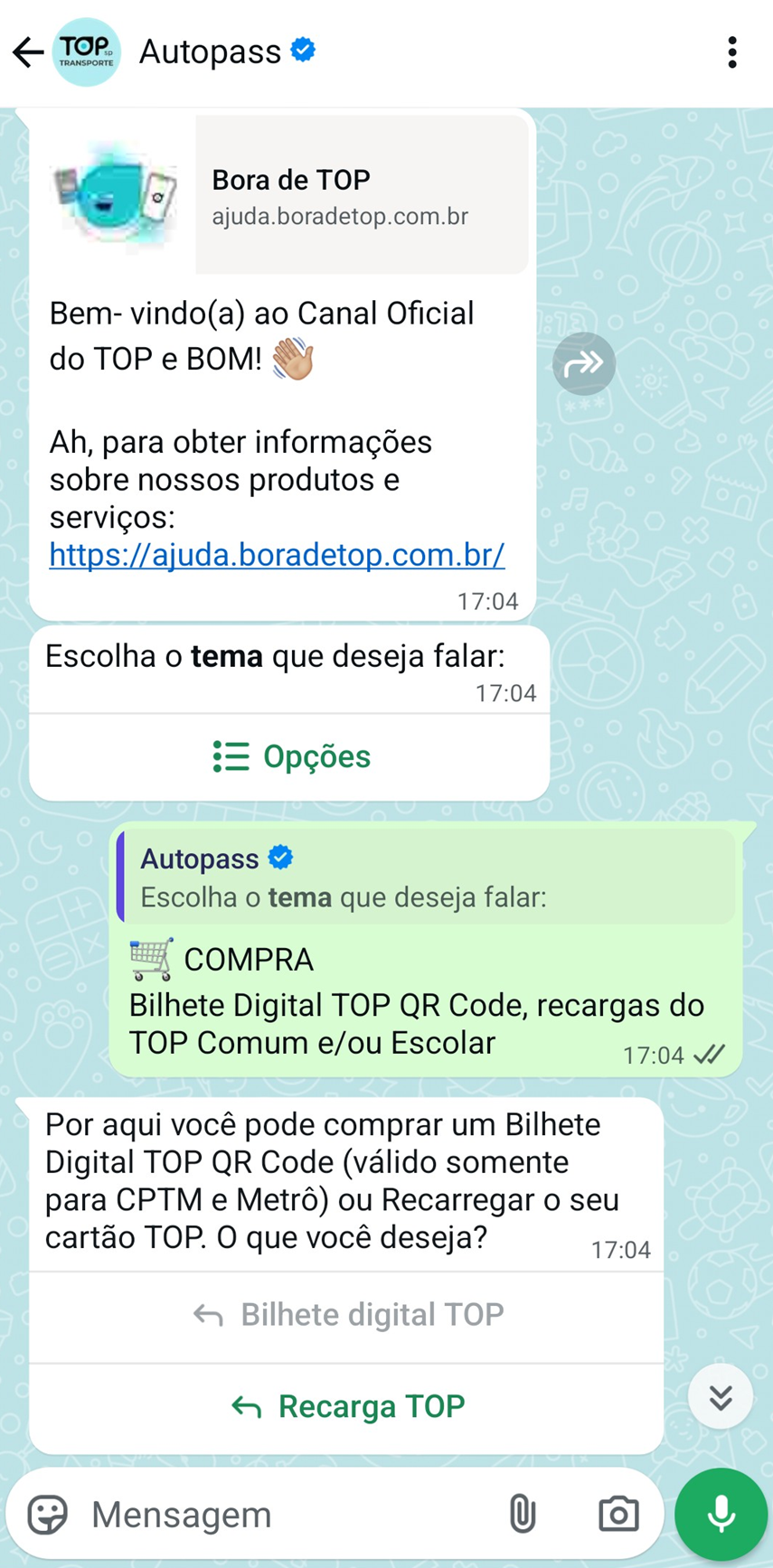
Task: Open the Opções list selector
Action: point(288,756)
